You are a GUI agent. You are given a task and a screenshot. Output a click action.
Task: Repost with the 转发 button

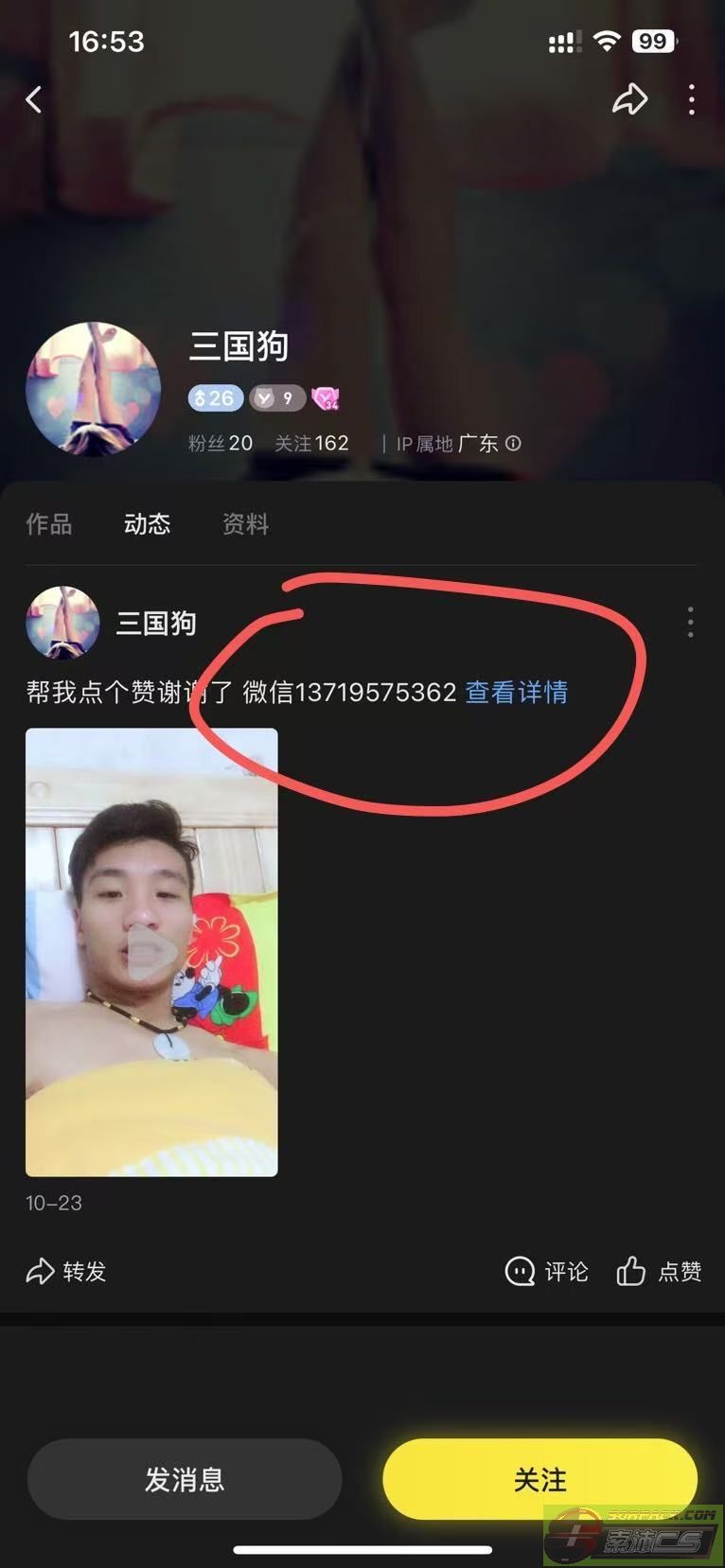(65, 1271)
